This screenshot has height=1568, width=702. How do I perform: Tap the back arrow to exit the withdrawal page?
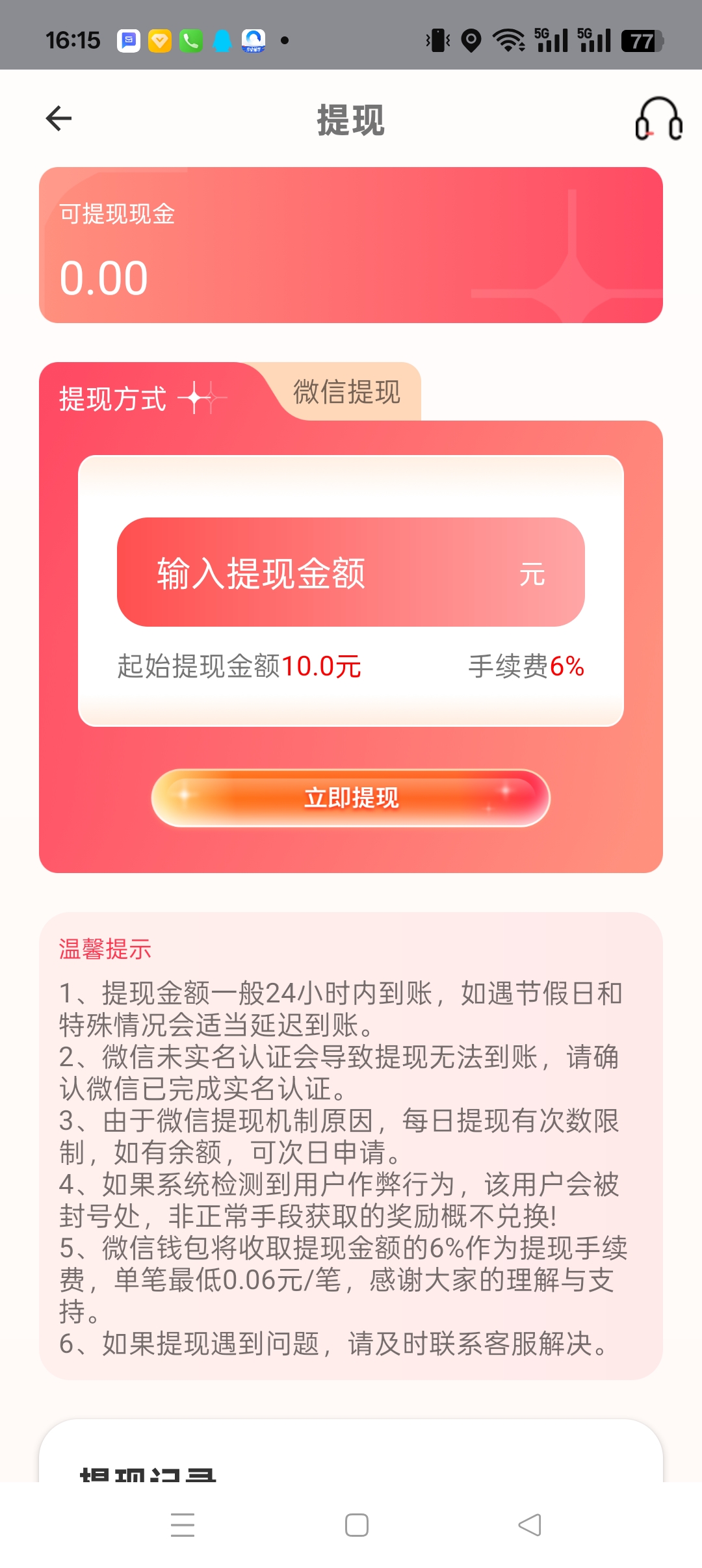point(58,118)
